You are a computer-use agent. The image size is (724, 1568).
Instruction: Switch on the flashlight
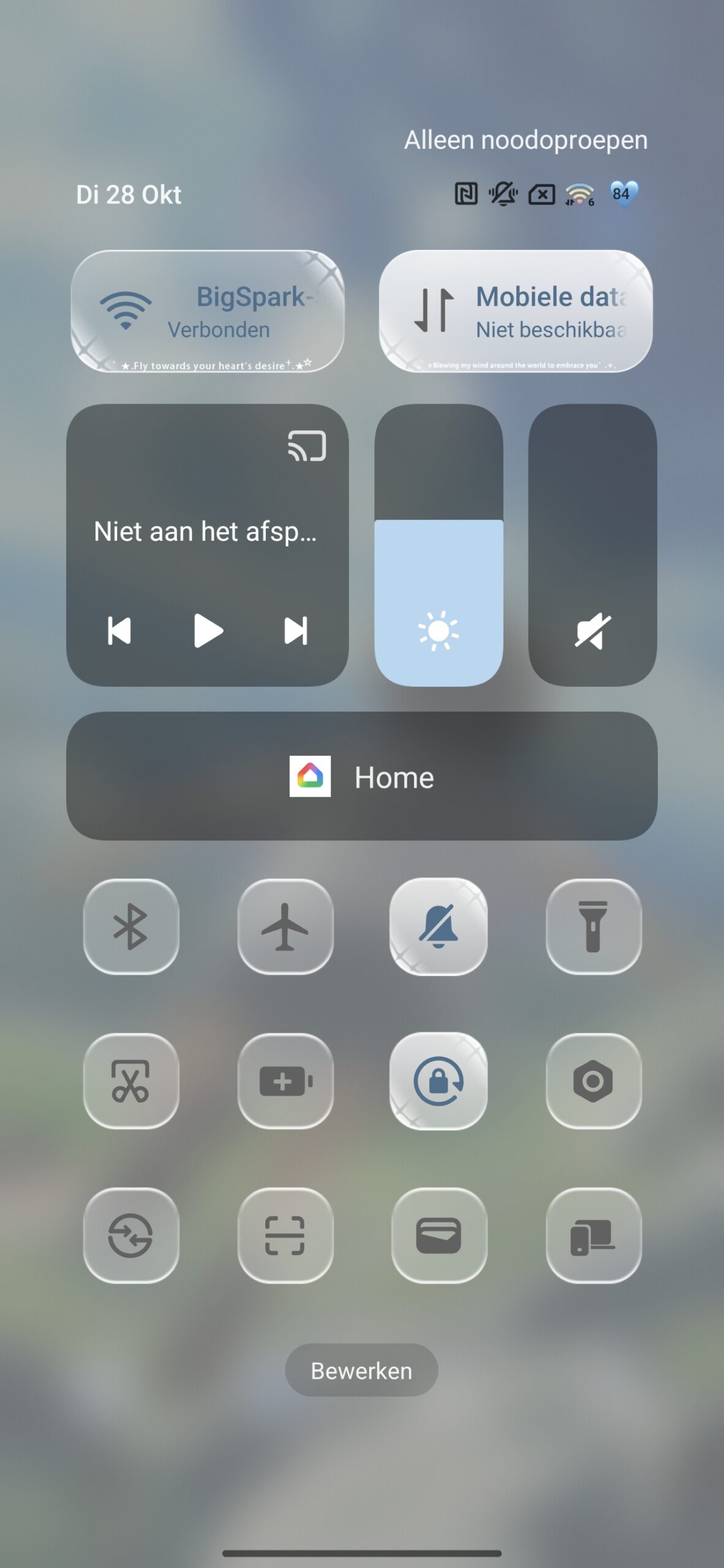tap(593, 927)
